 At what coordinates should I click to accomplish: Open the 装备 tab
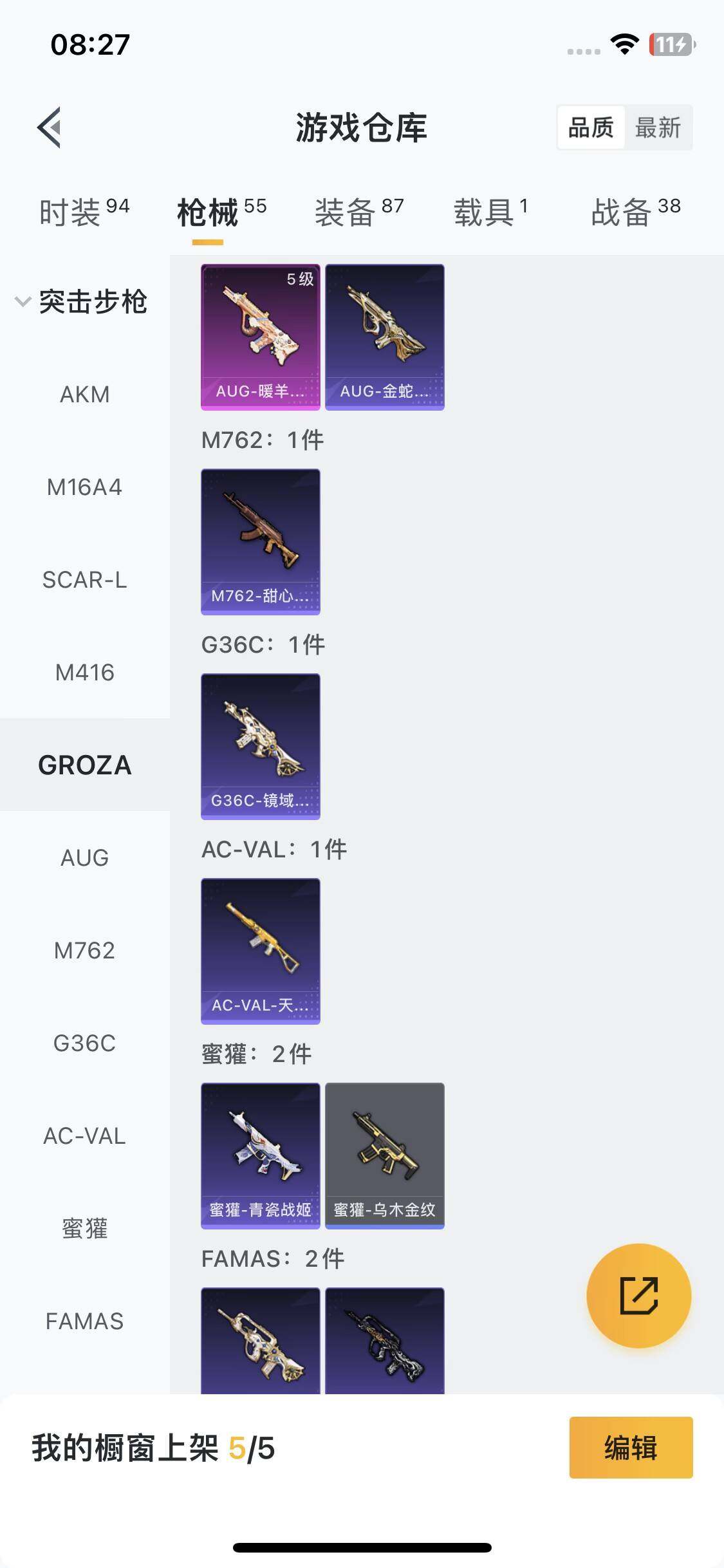[358, 212]
